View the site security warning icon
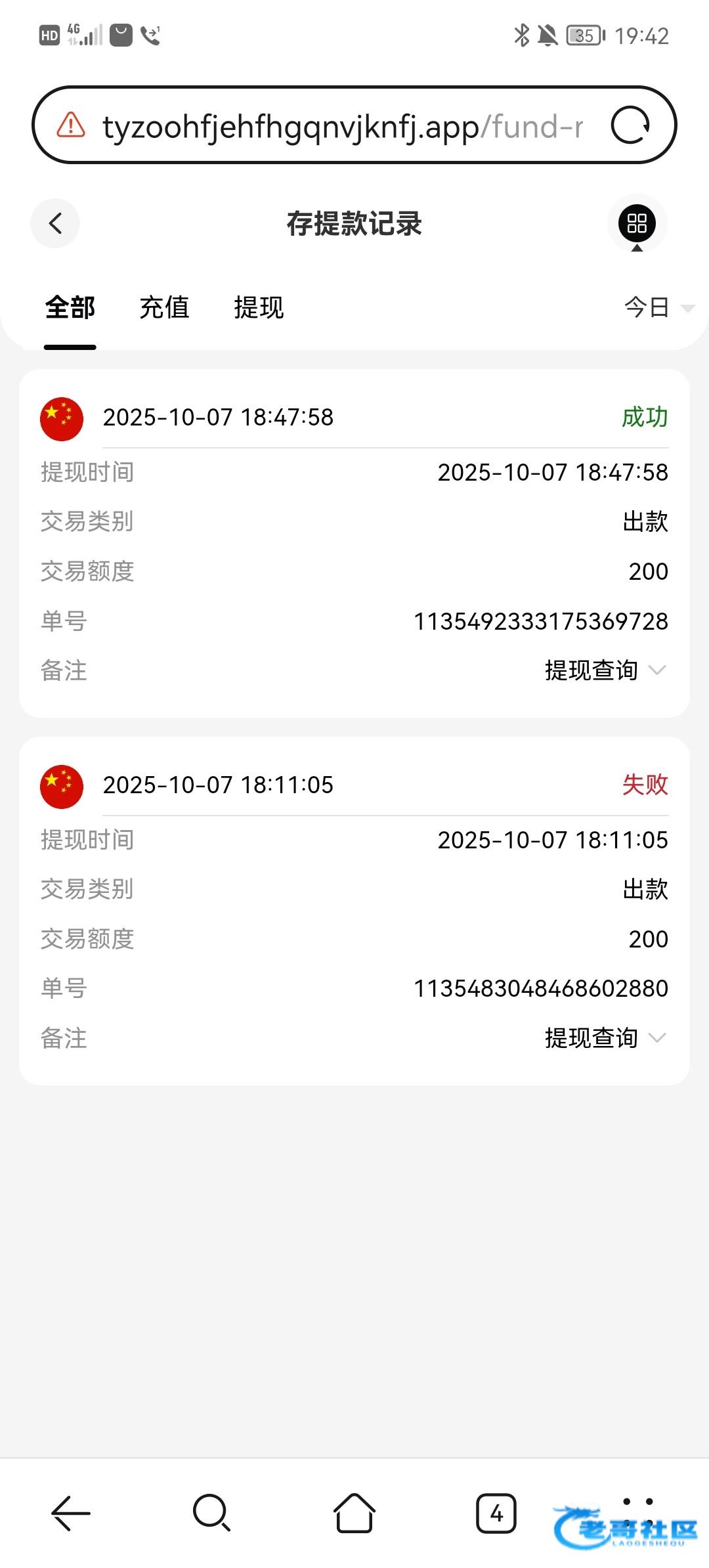Viewport: 709px width, 1568px height. 71,125
